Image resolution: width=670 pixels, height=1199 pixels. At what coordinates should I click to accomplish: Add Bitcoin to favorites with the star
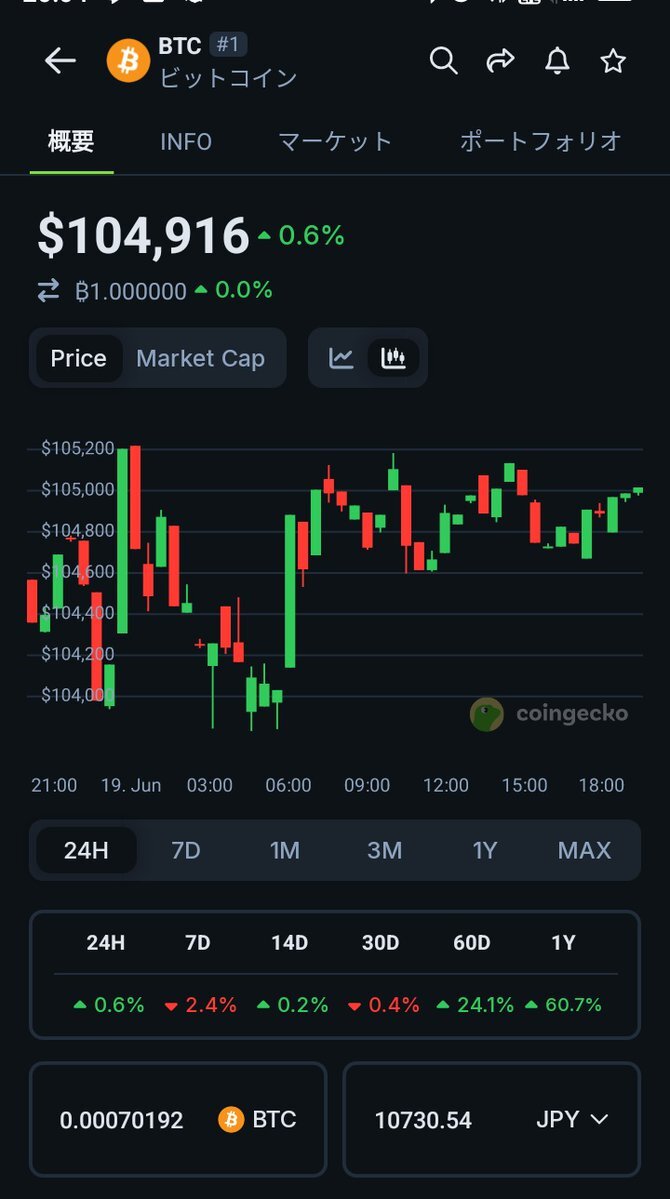pyautogui.click(x=613, y=61)
